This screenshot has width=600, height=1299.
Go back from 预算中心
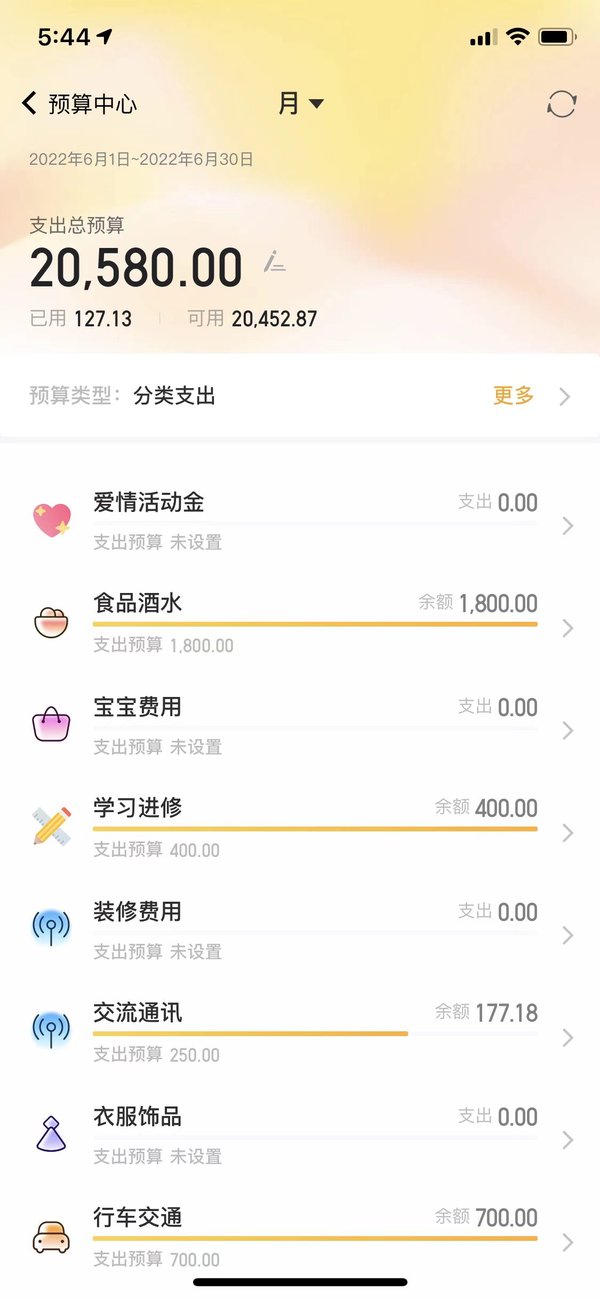point(29,103)
